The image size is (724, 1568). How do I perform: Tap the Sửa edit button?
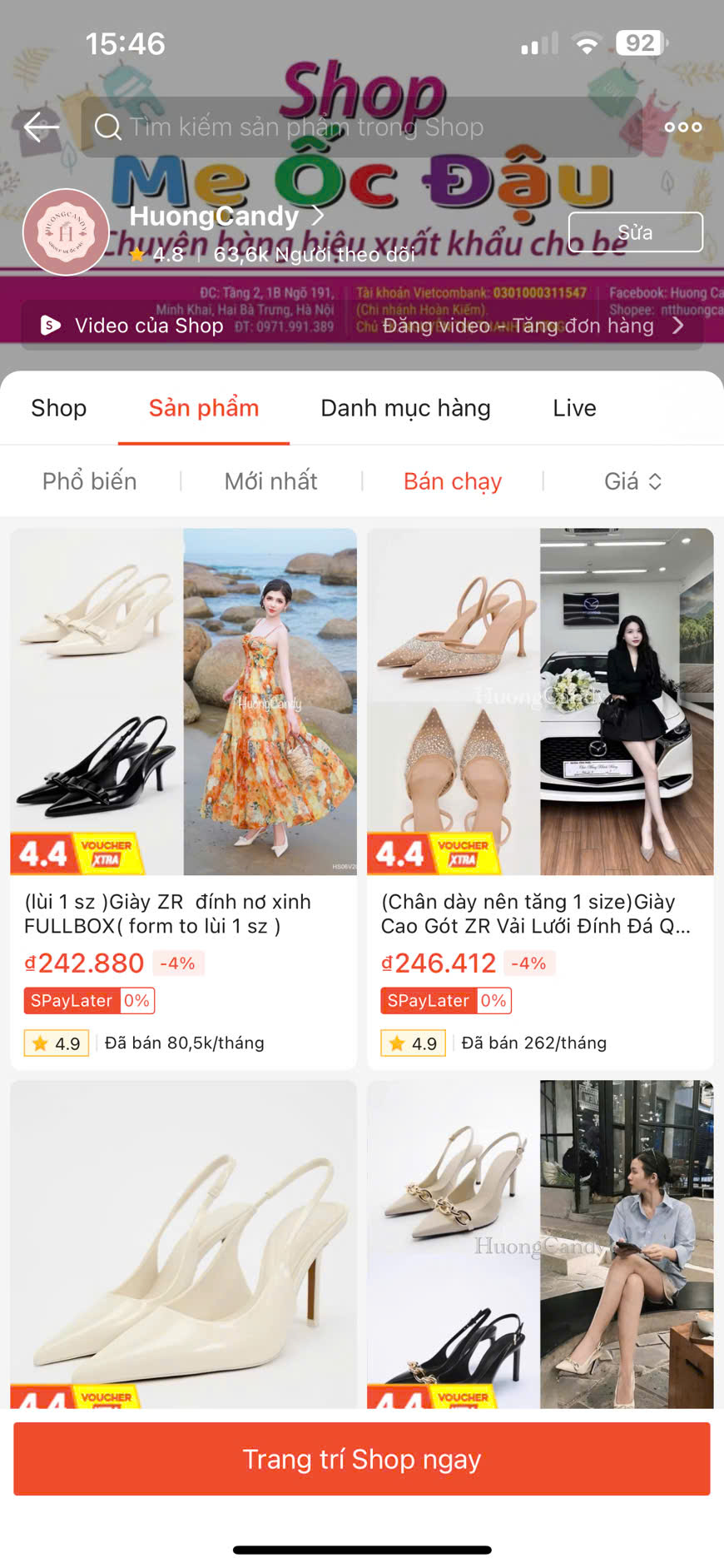[x=635, y=232]
